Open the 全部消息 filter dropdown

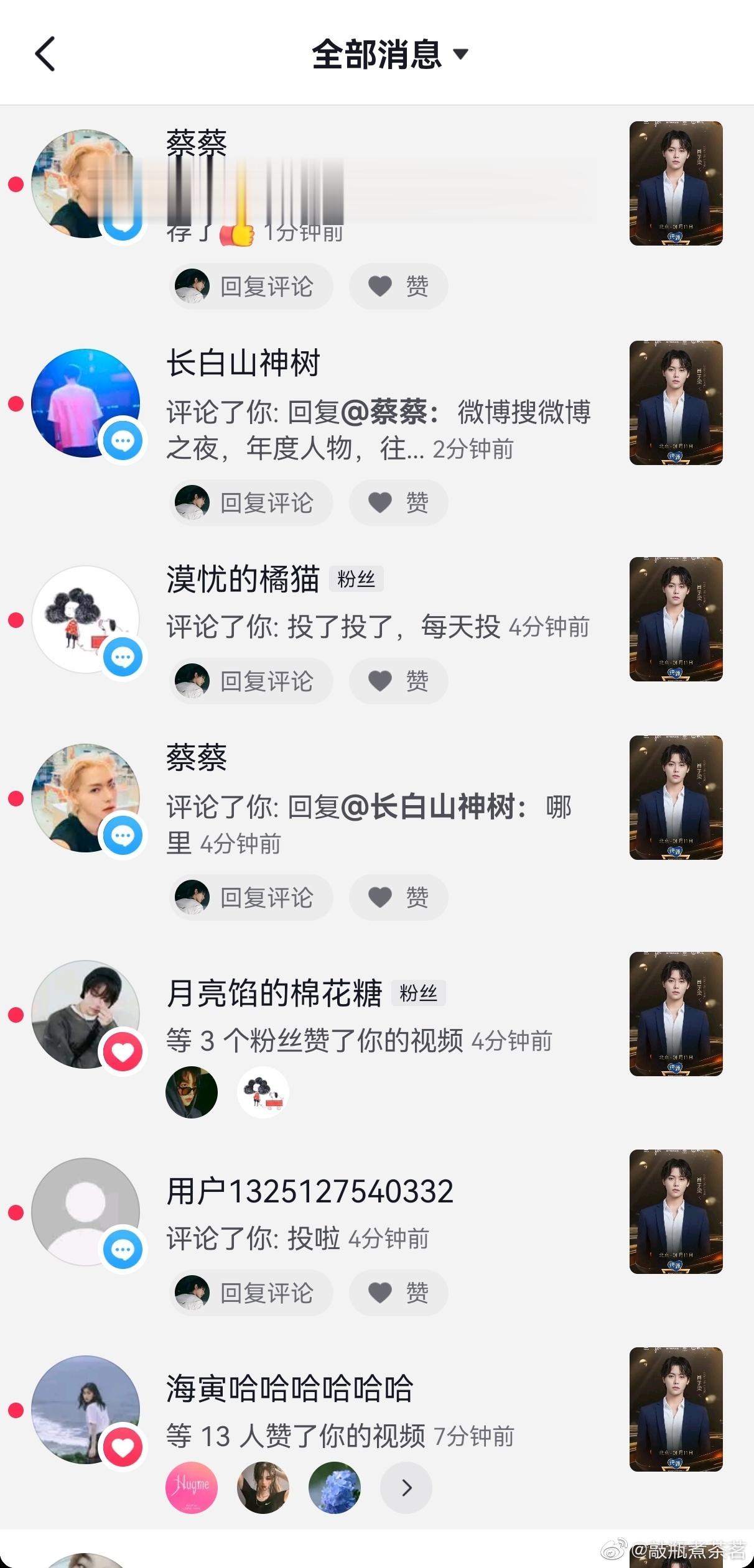(389, 54)
